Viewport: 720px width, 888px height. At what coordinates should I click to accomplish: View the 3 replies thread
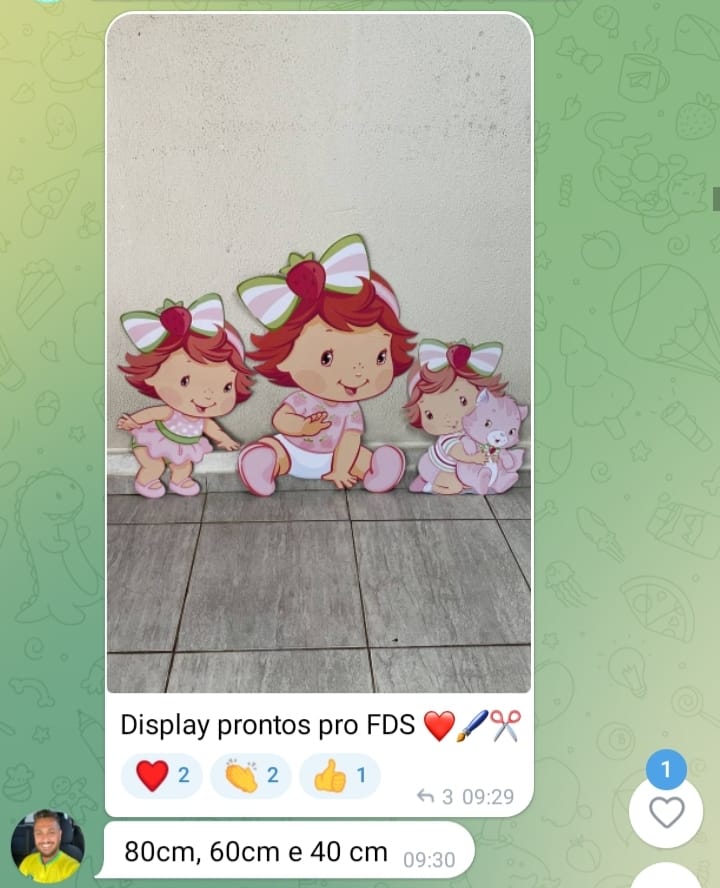point(435,797)
